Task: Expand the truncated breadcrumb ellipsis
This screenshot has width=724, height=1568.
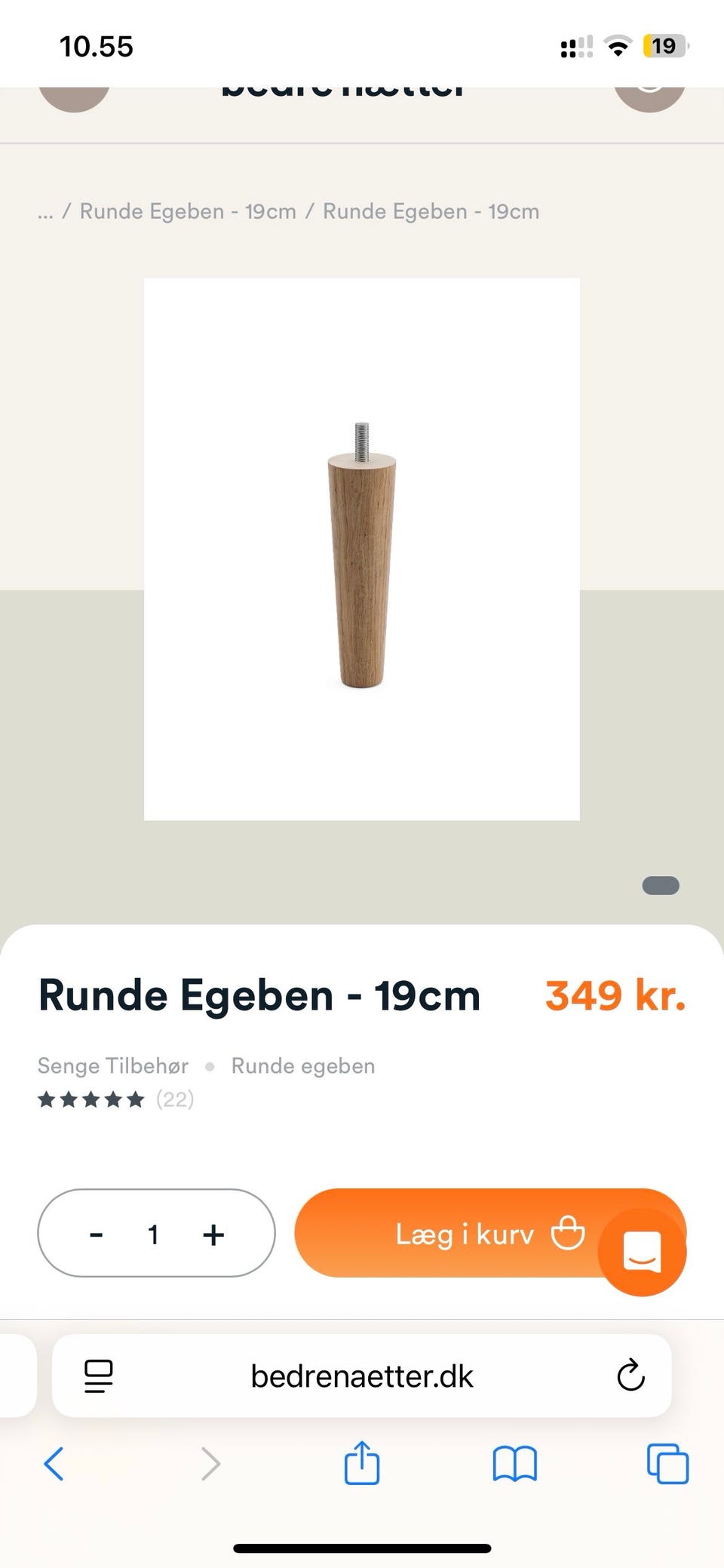Action: click(x=45, y=212)
